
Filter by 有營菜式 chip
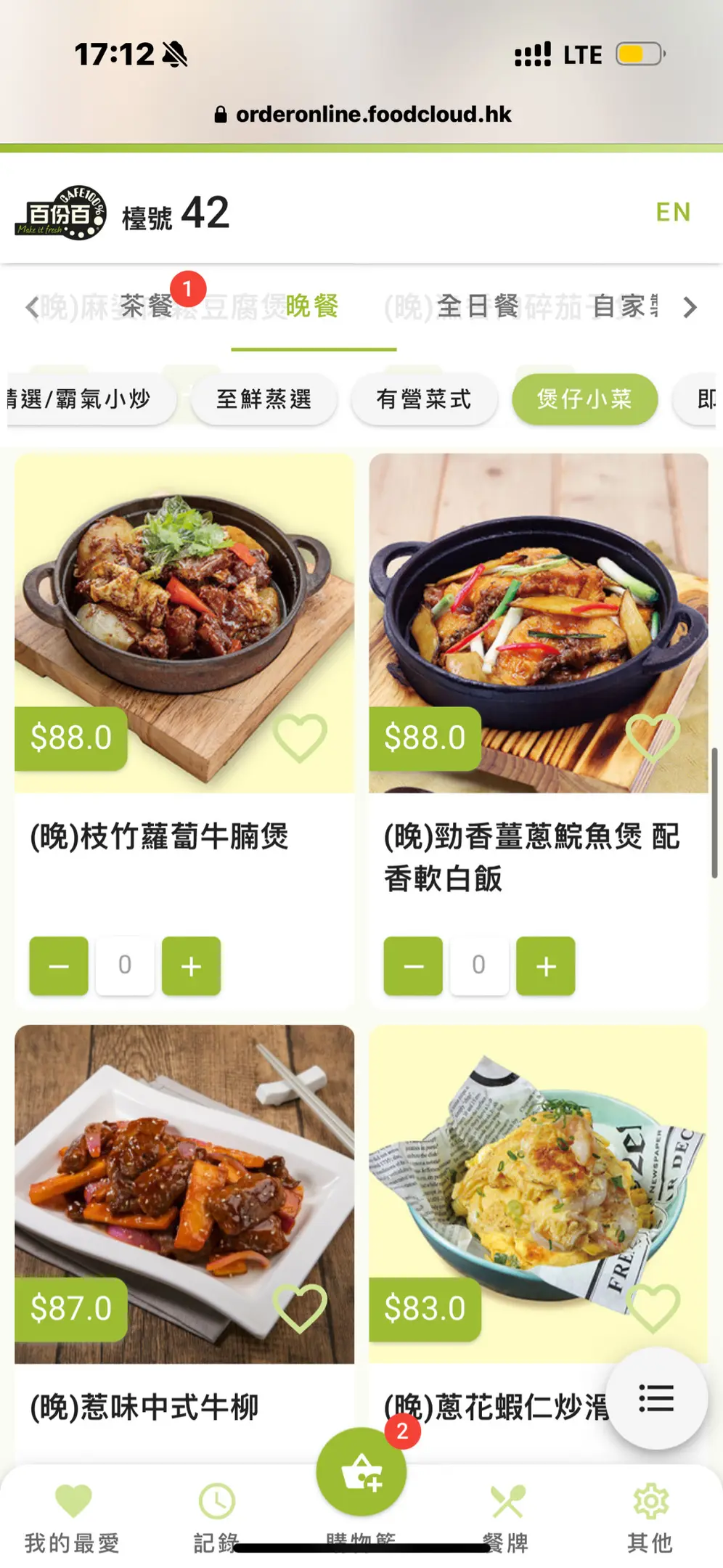424,399
